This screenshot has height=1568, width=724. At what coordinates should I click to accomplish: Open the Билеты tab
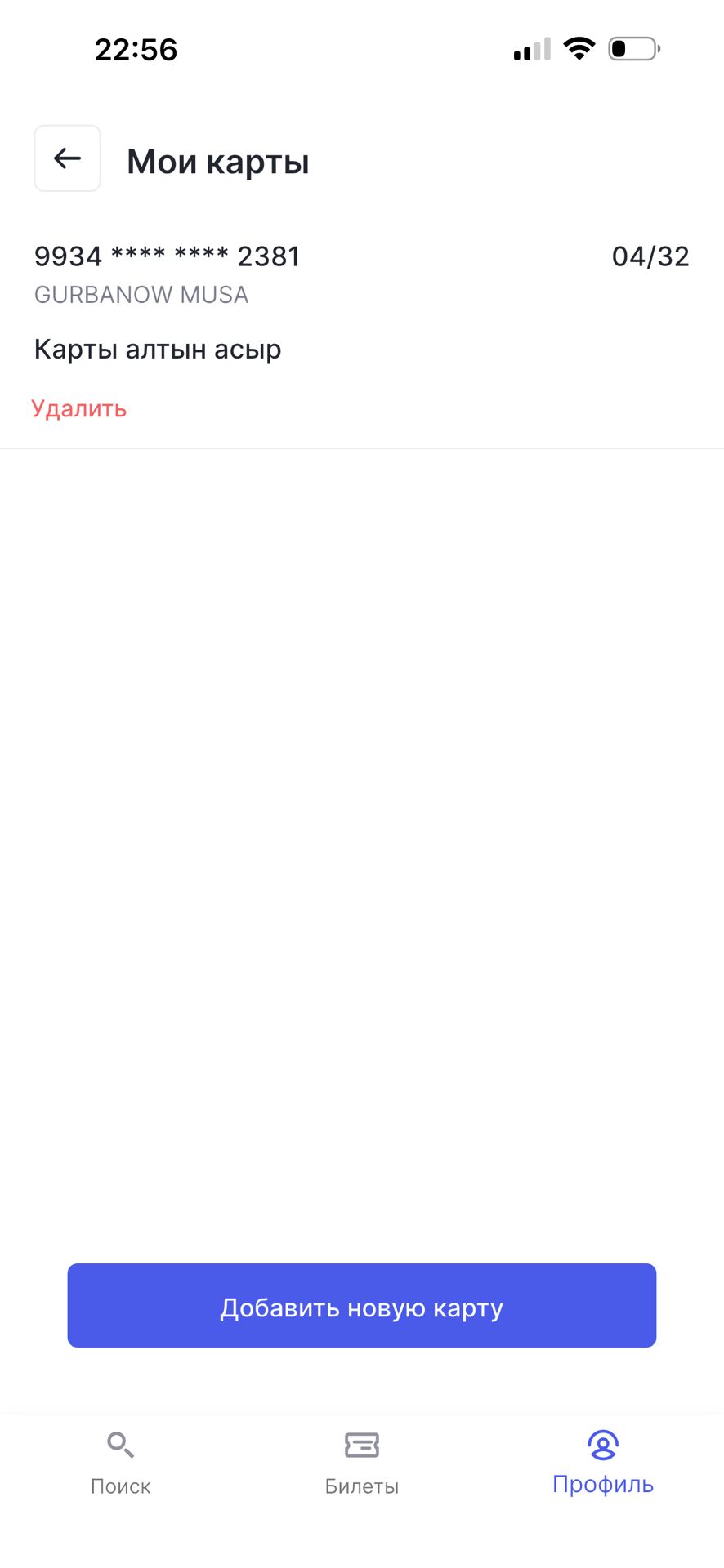pyautogui.click(x=361, y=1463)
